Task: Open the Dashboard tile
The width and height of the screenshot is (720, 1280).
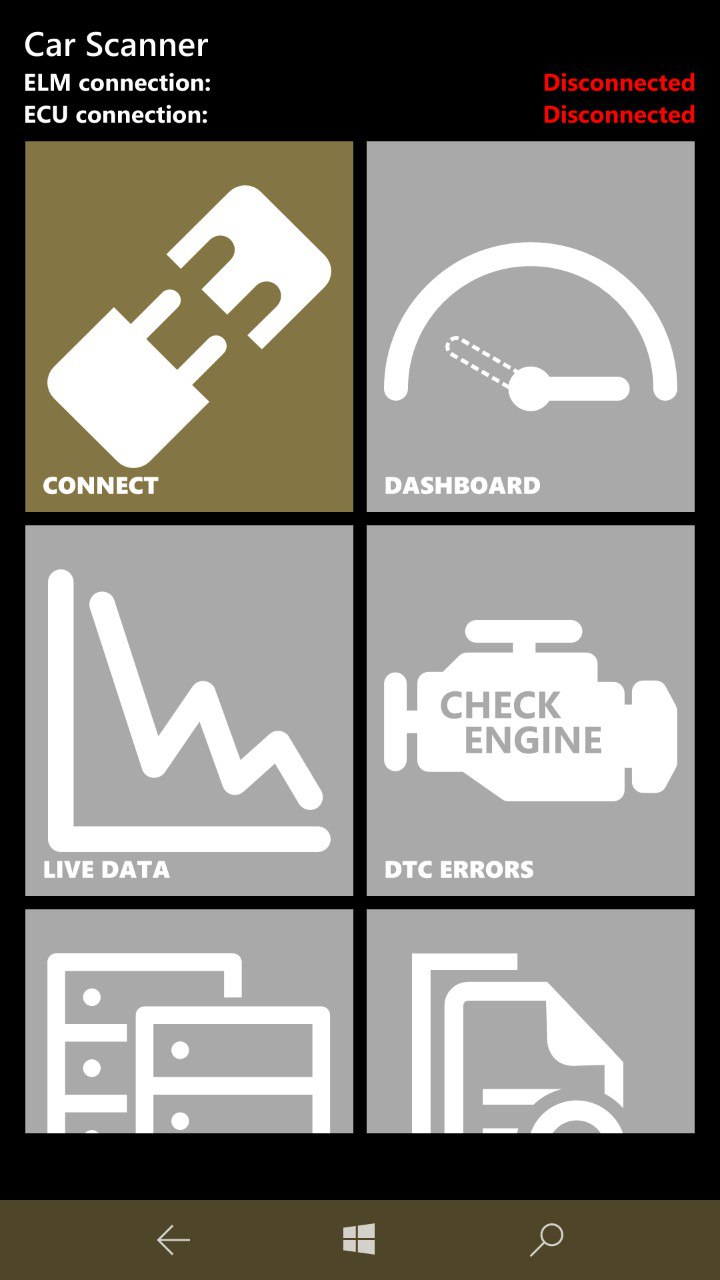Action: tap(530, 326)
